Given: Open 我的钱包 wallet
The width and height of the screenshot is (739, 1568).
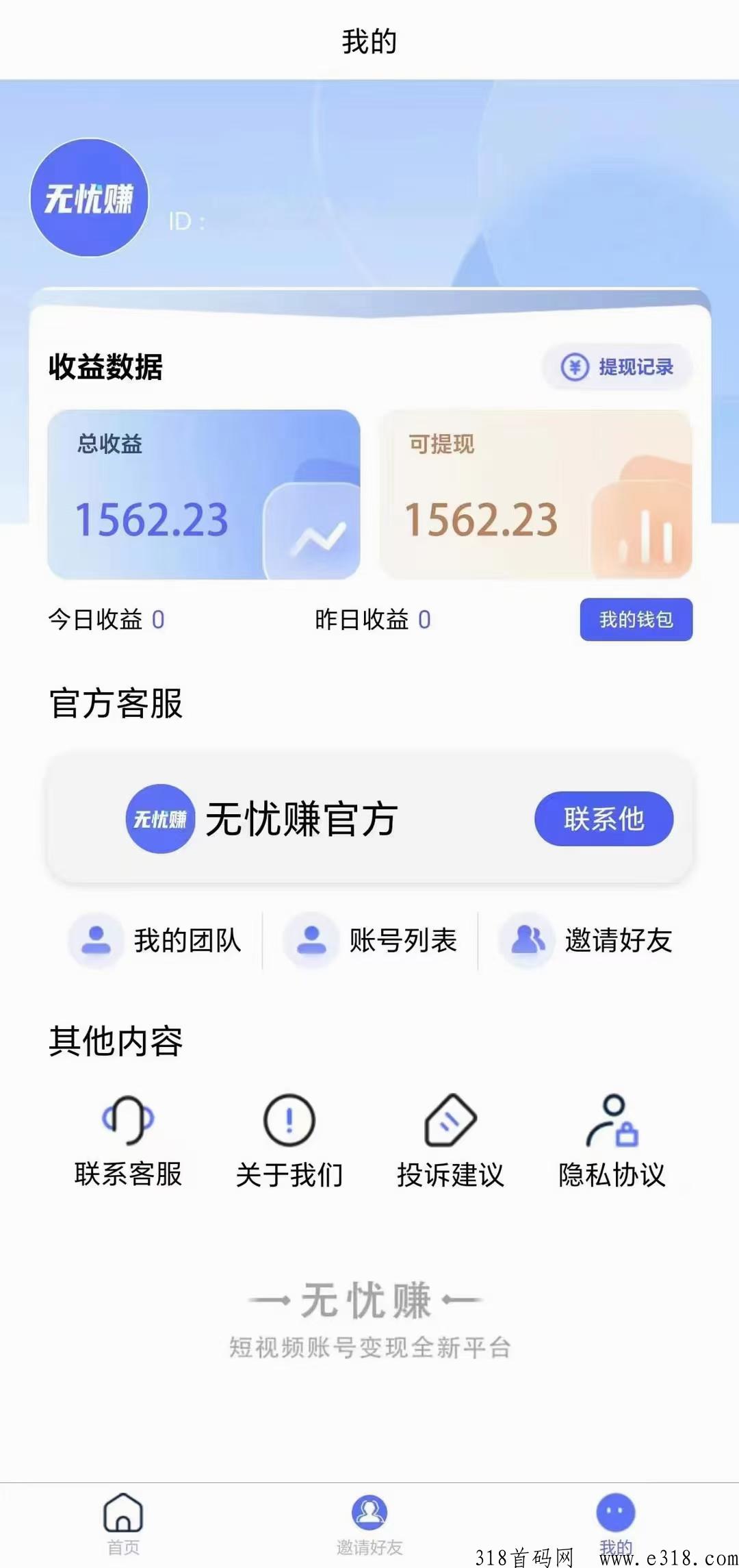Looking at the screenshot, I should 636,620.
